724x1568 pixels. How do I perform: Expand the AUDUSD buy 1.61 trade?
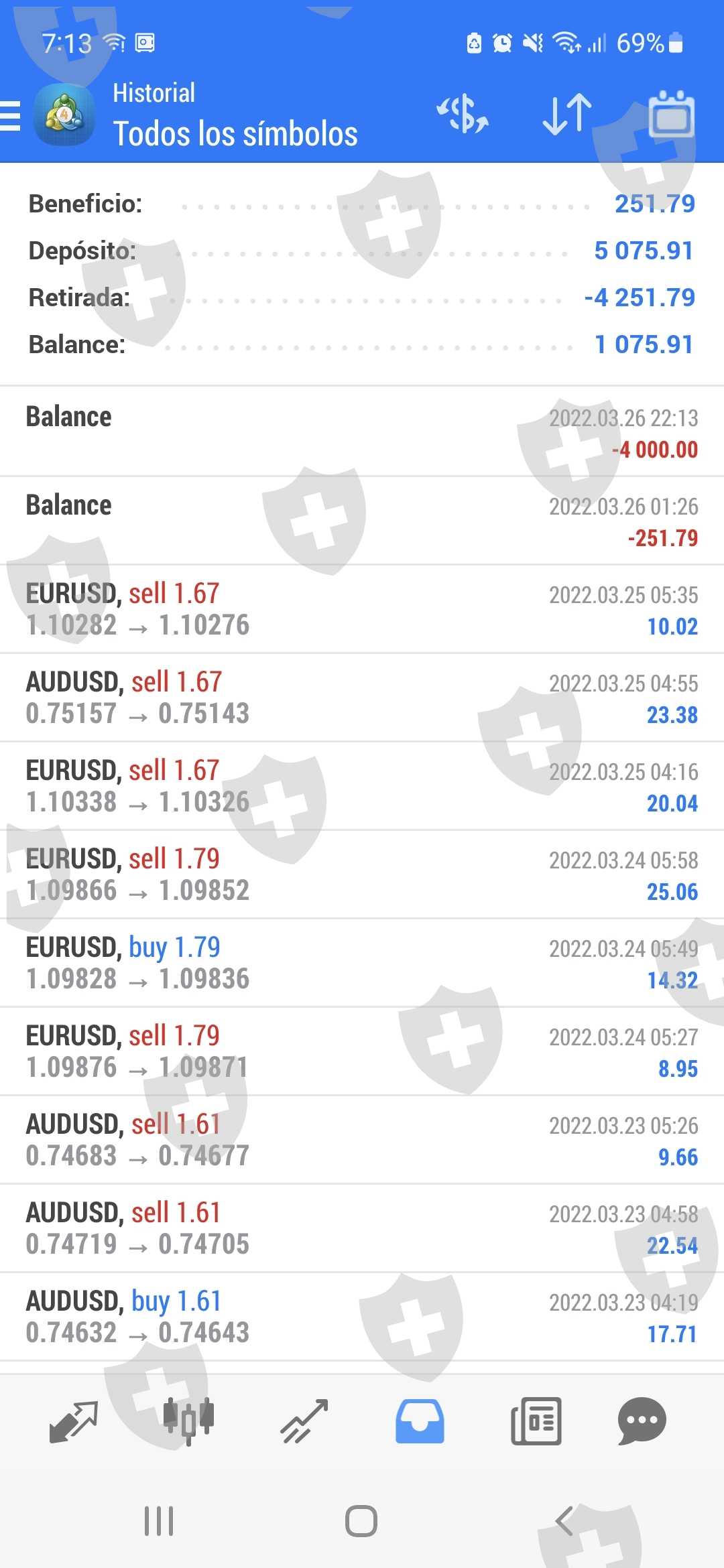(x=362, y=1317)
